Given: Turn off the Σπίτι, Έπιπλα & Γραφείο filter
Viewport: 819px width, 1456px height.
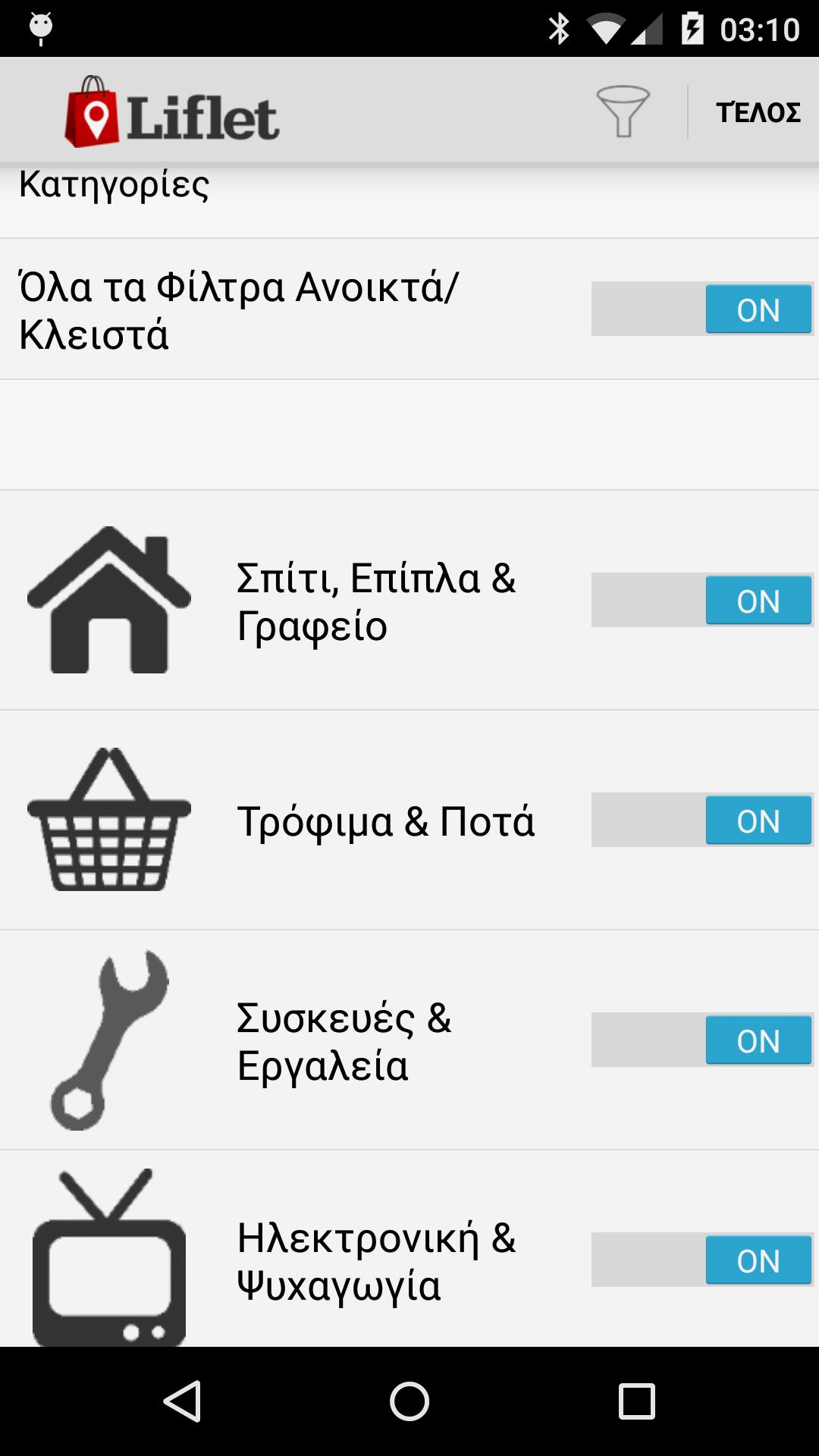Looking at the screenshot, I should (x=701, y=600).
